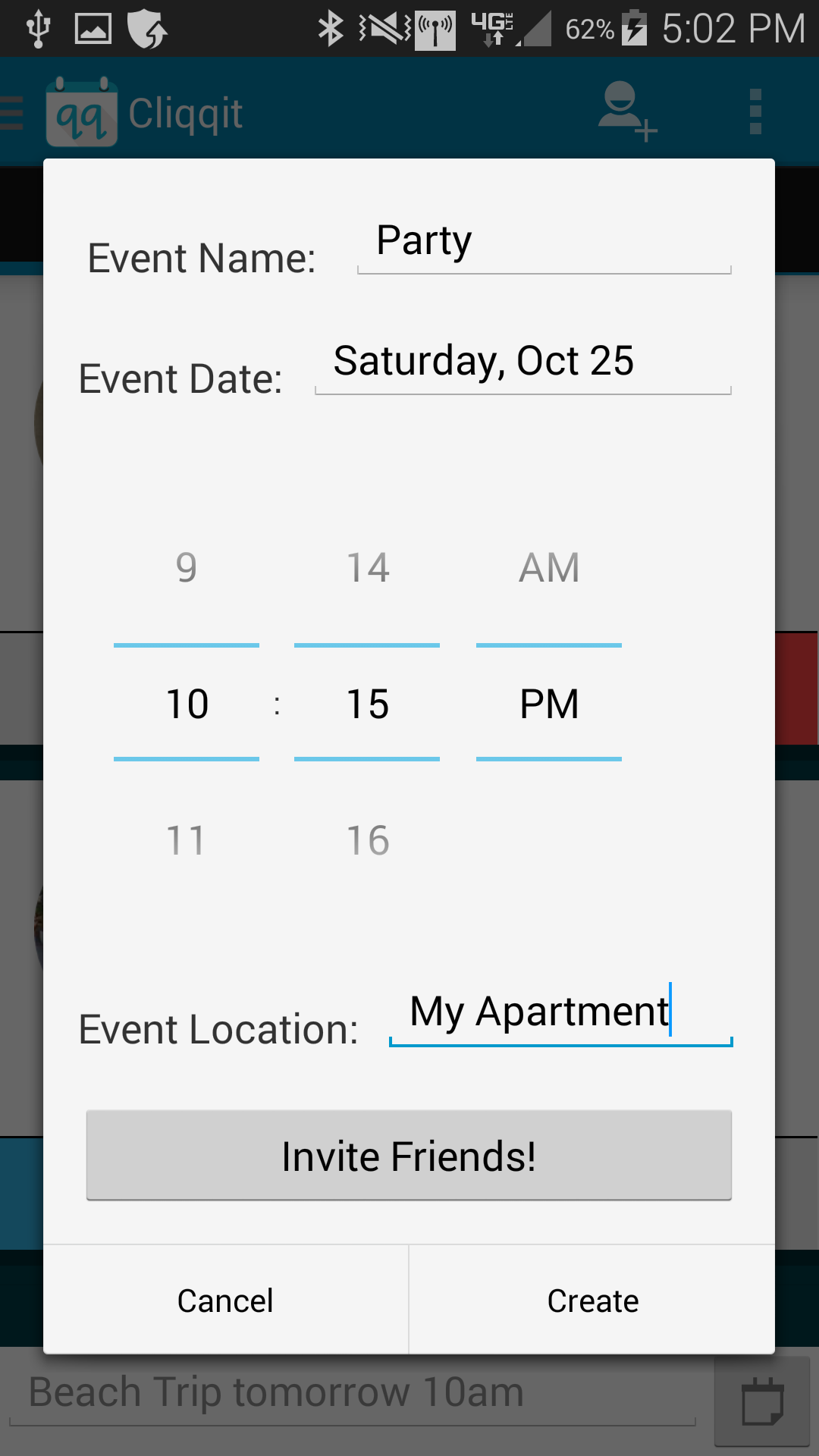The width and height of the screenshot is (819, 1456).
Task: Edit the Event Name field
Action: tap(543, 243)
